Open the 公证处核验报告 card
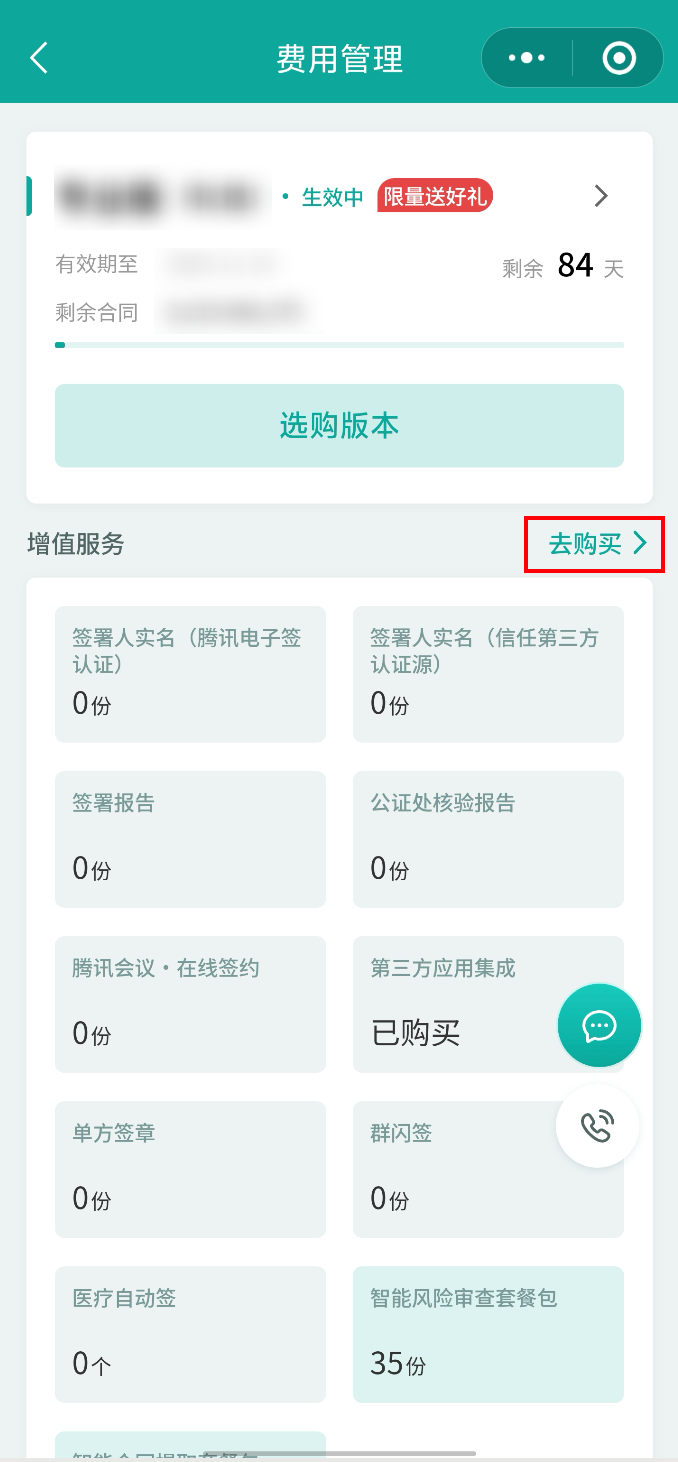The height and width of the screenshot is (1462, 678). (x=488, y=839)
